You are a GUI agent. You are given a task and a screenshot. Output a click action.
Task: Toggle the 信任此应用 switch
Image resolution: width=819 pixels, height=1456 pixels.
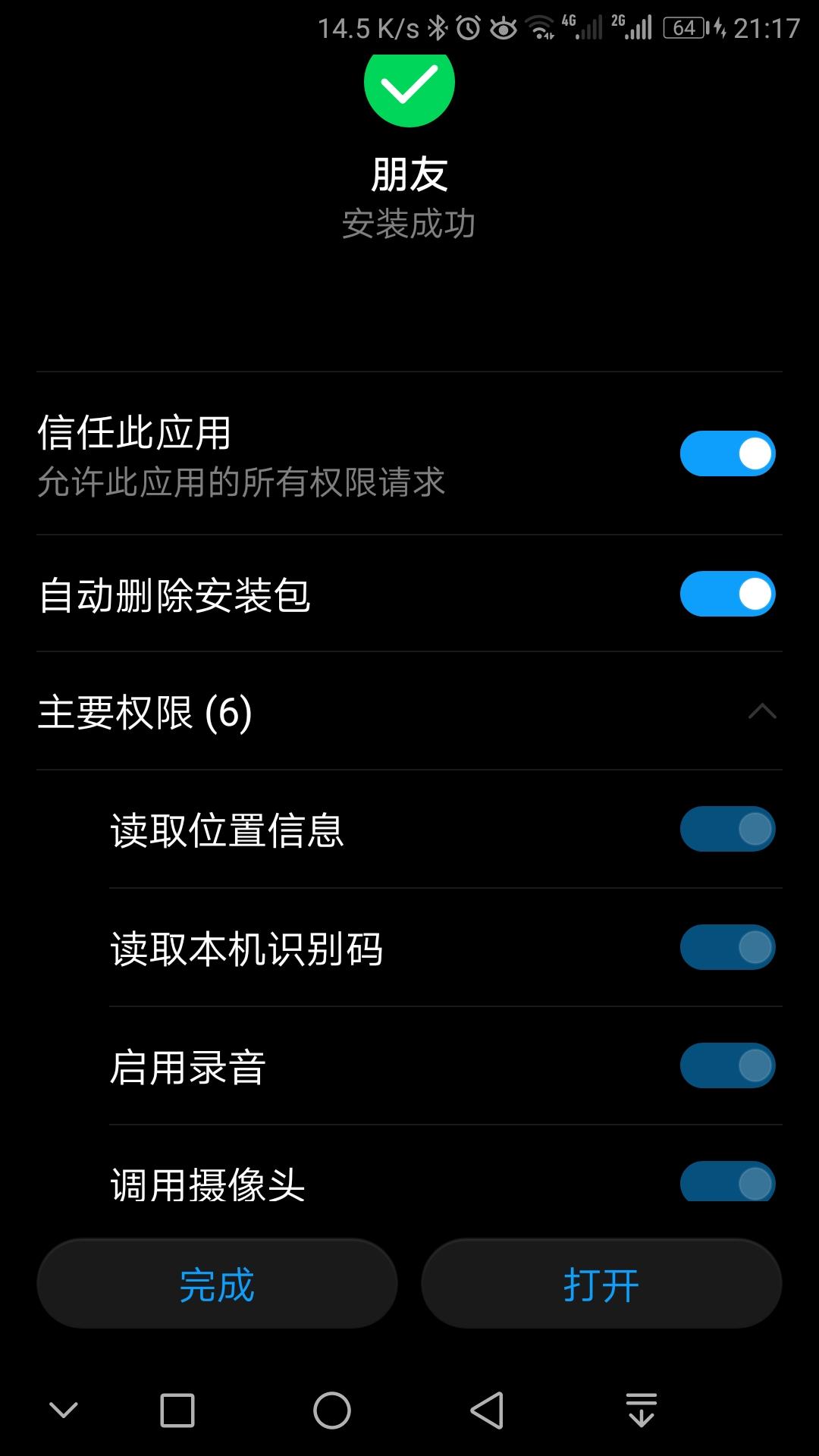click(727, 453)
